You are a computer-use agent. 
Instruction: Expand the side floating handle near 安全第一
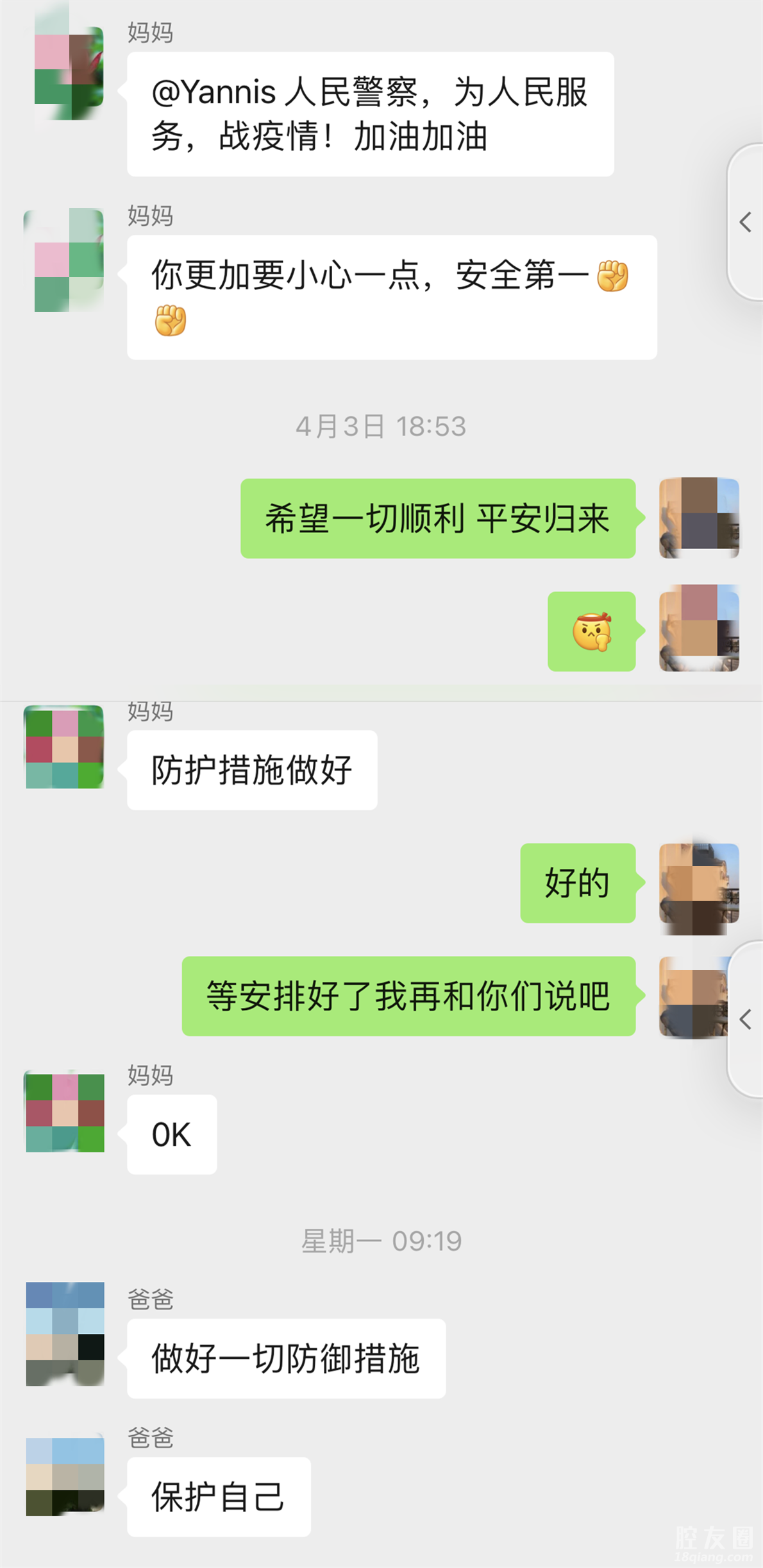pyautogui.click(x=746, y=222)
